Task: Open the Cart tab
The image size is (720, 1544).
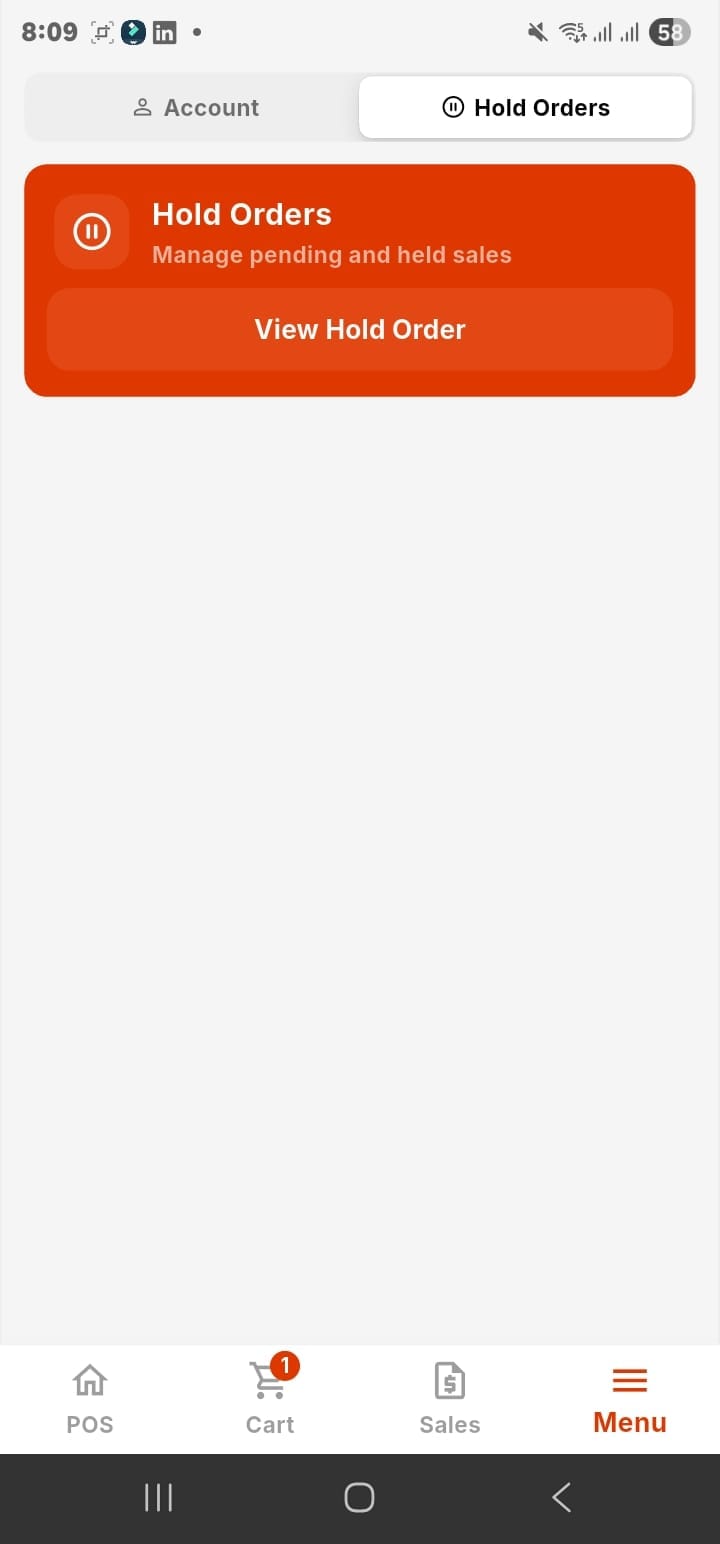Action: [270, 1399]
